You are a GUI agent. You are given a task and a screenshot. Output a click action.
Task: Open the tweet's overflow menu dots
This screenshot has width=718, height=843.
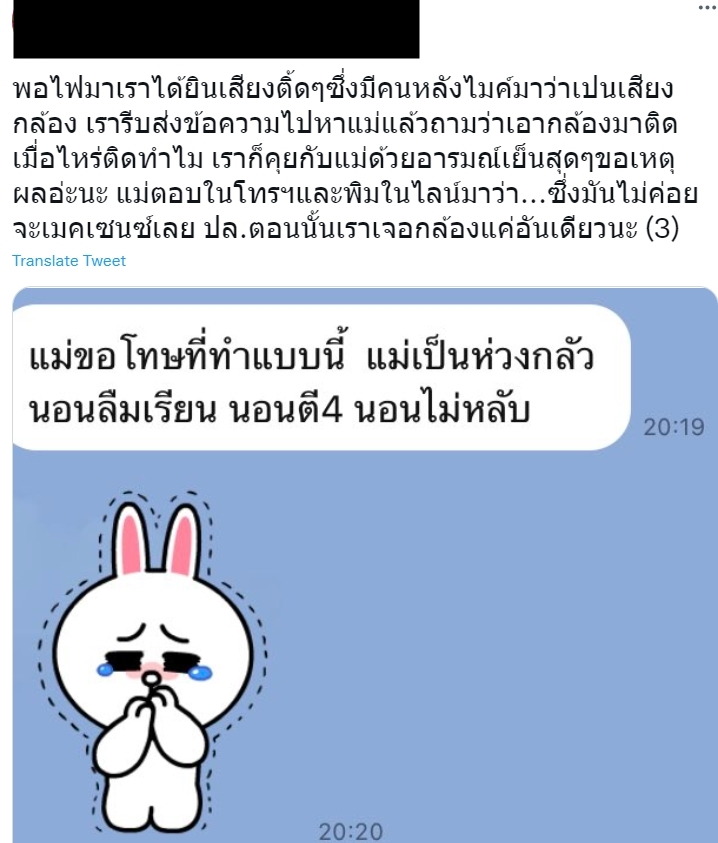(705, 7)
